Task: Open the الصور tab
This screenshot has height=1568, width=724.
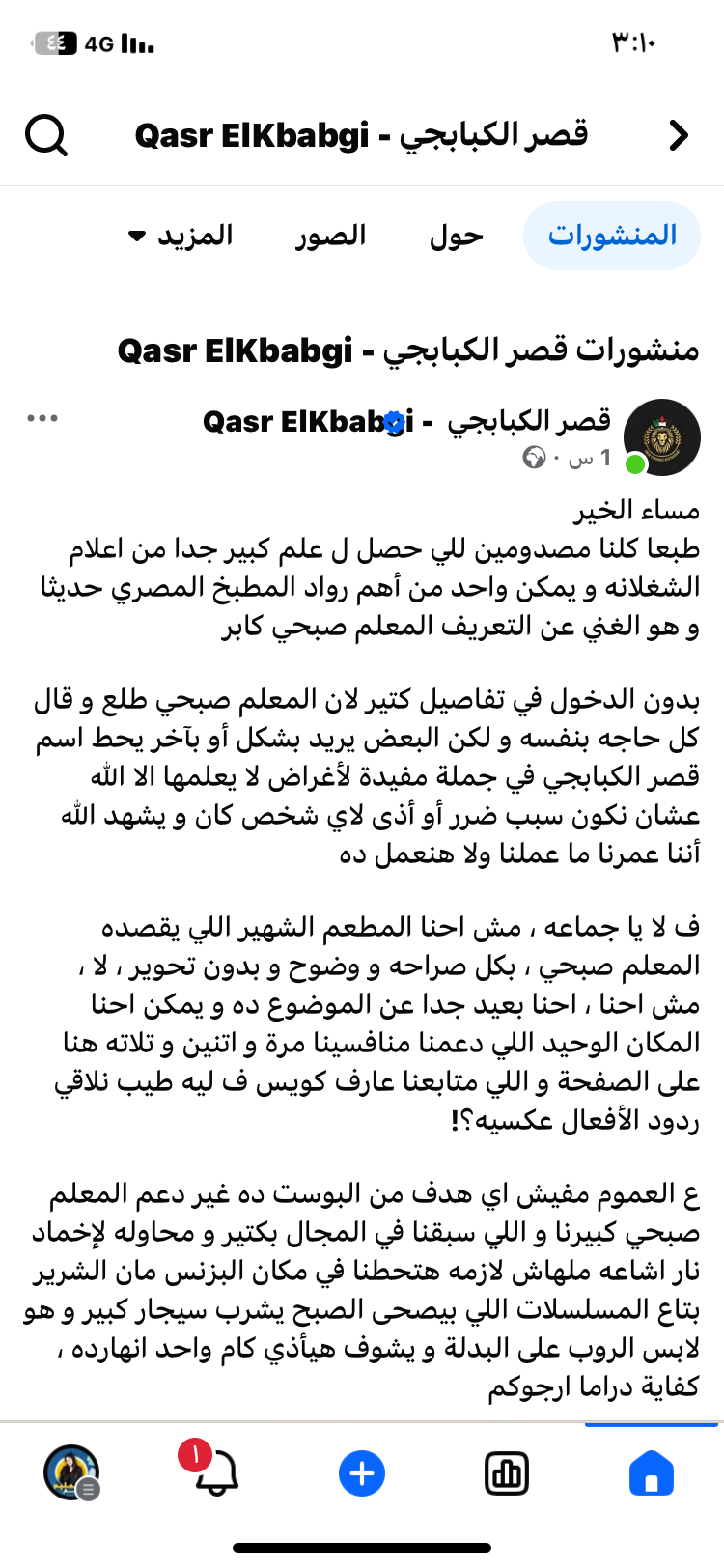Action: [x=331, y=236]
